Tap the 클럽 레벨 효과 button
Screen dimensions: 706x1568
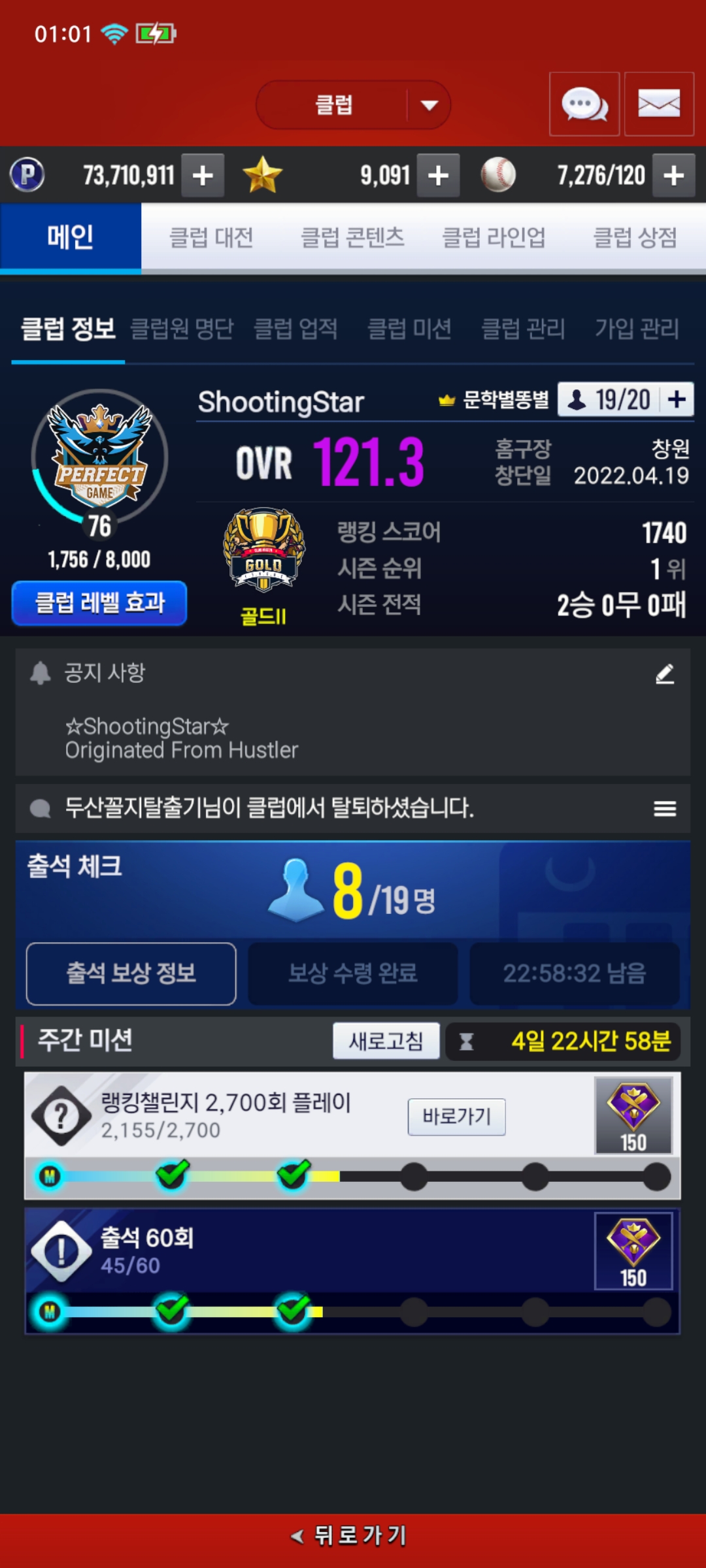click(x=99, y=602)
